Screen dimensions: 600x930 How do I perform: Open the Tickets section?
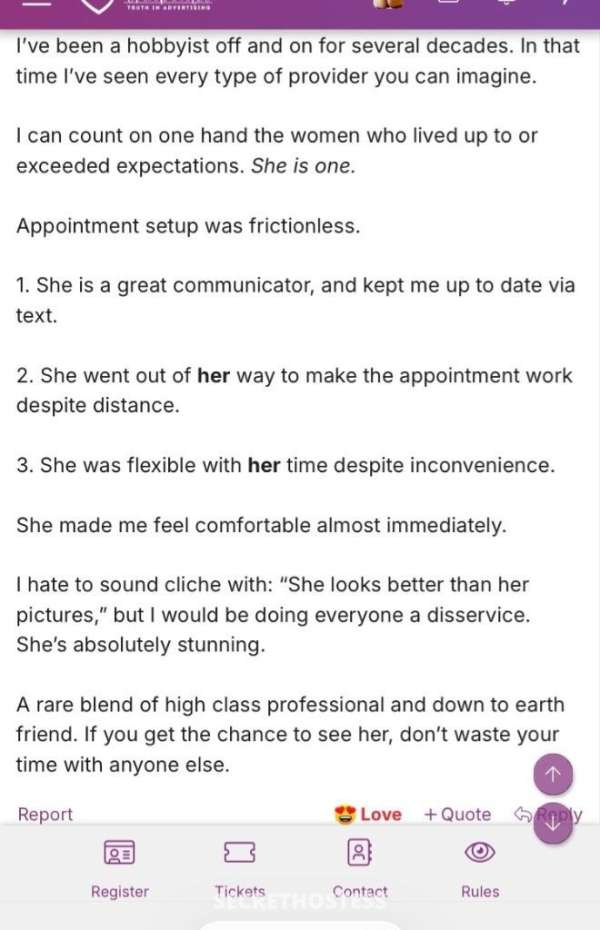pos(240,868)
